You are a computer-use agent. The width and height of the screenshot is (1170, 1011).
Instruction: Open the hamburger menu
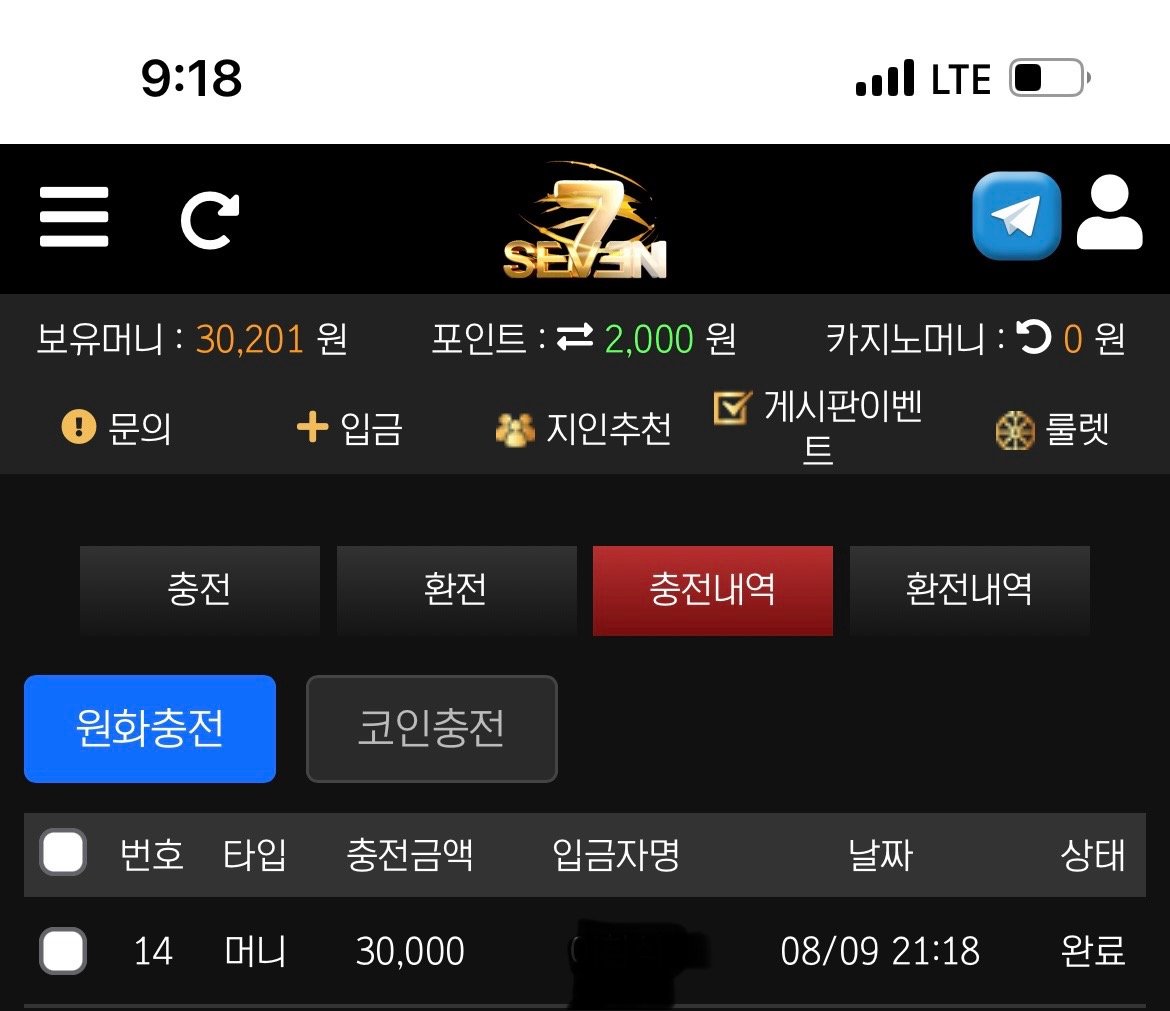(74, 217)
